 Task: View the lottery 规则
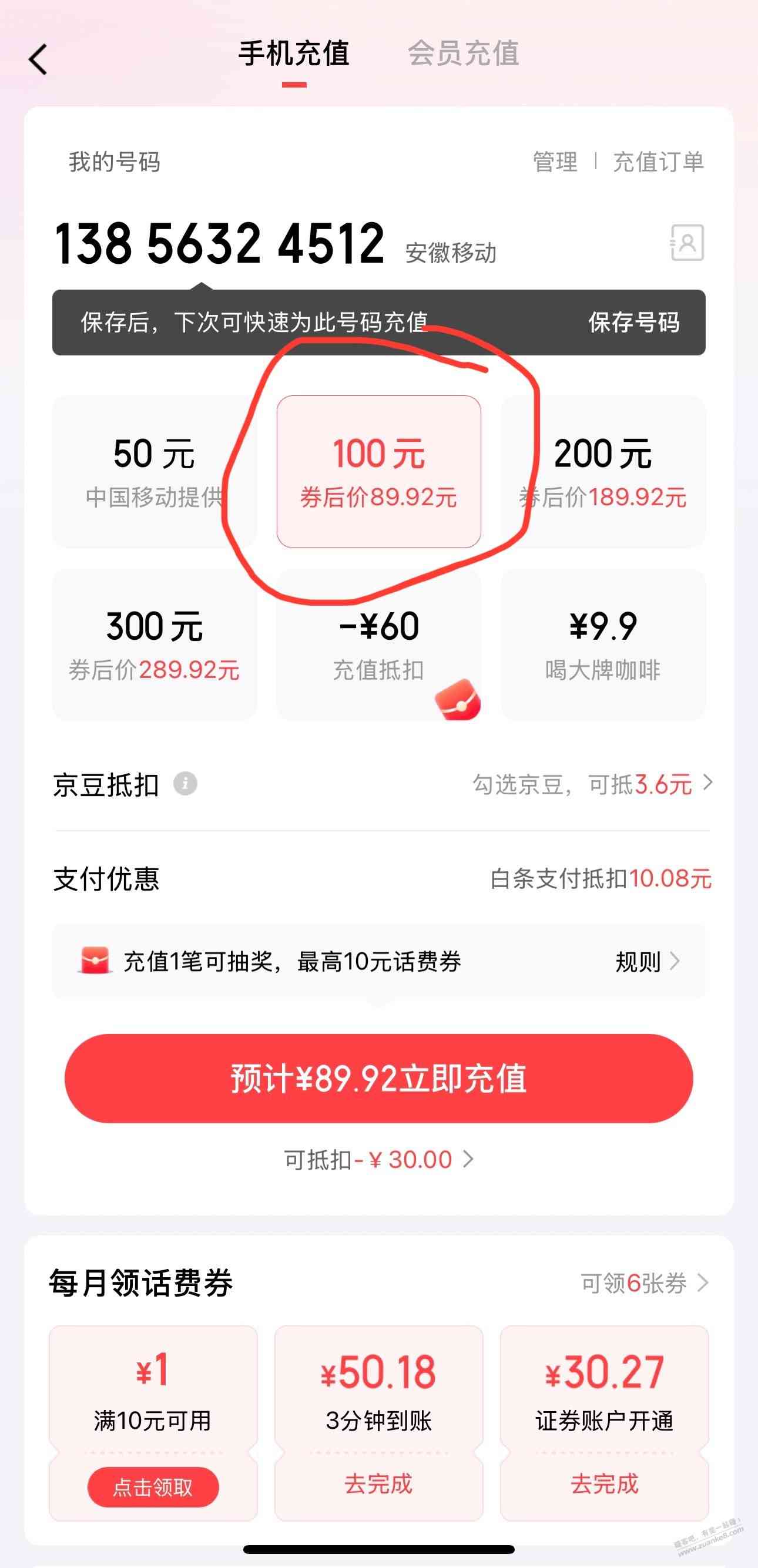646,962
